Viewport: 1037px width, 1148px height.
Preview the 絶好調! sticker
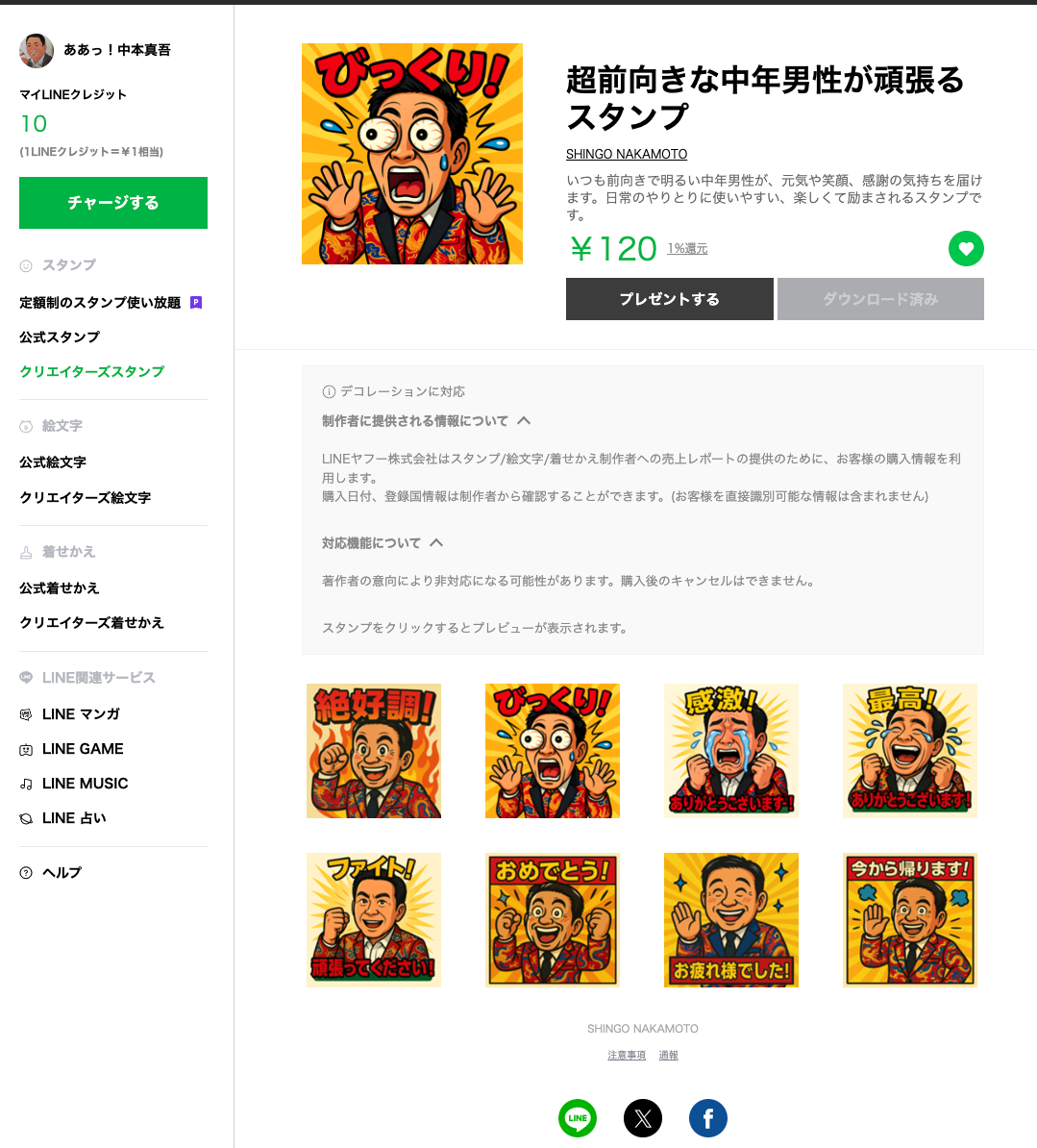tap(374, 751)
